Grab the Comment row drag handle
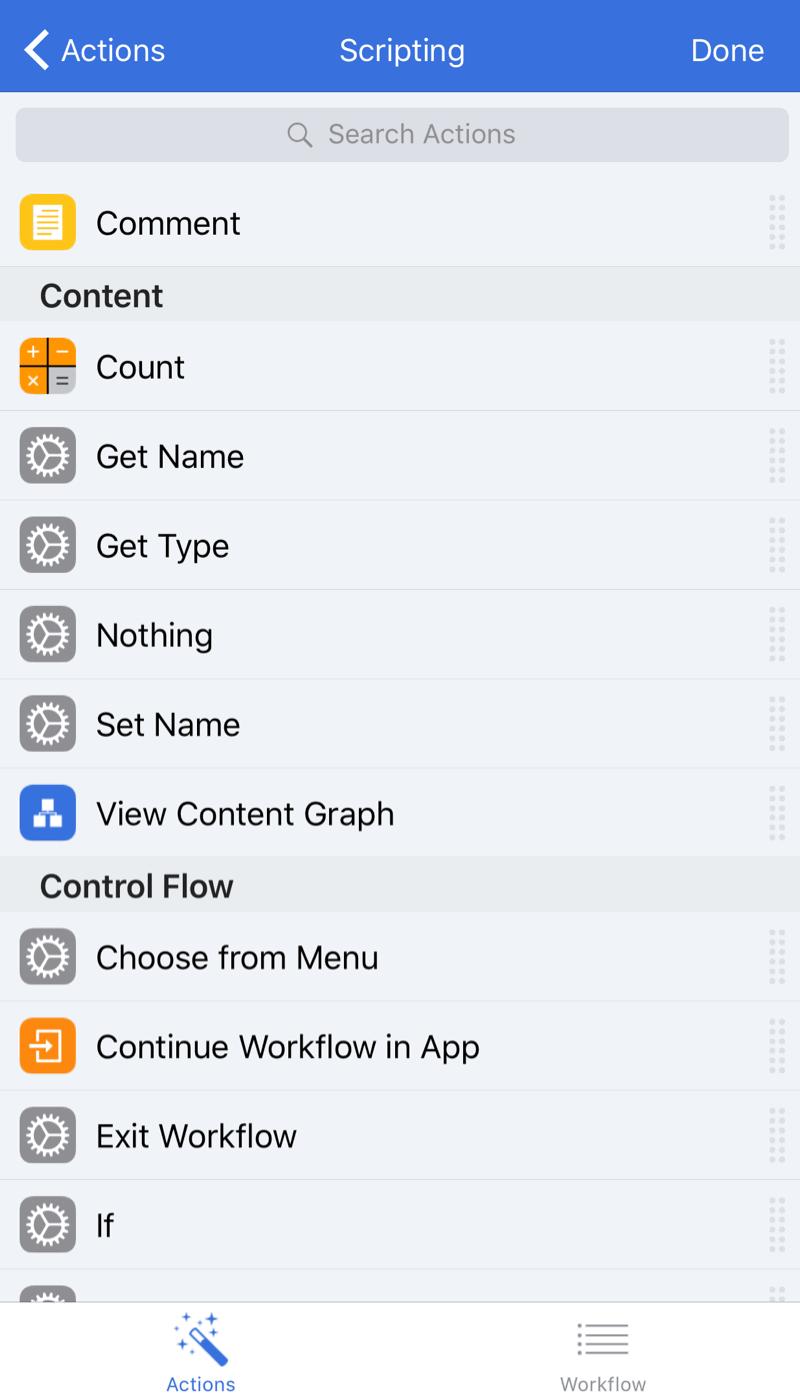 pyautogui.click(x=777, y=222)
